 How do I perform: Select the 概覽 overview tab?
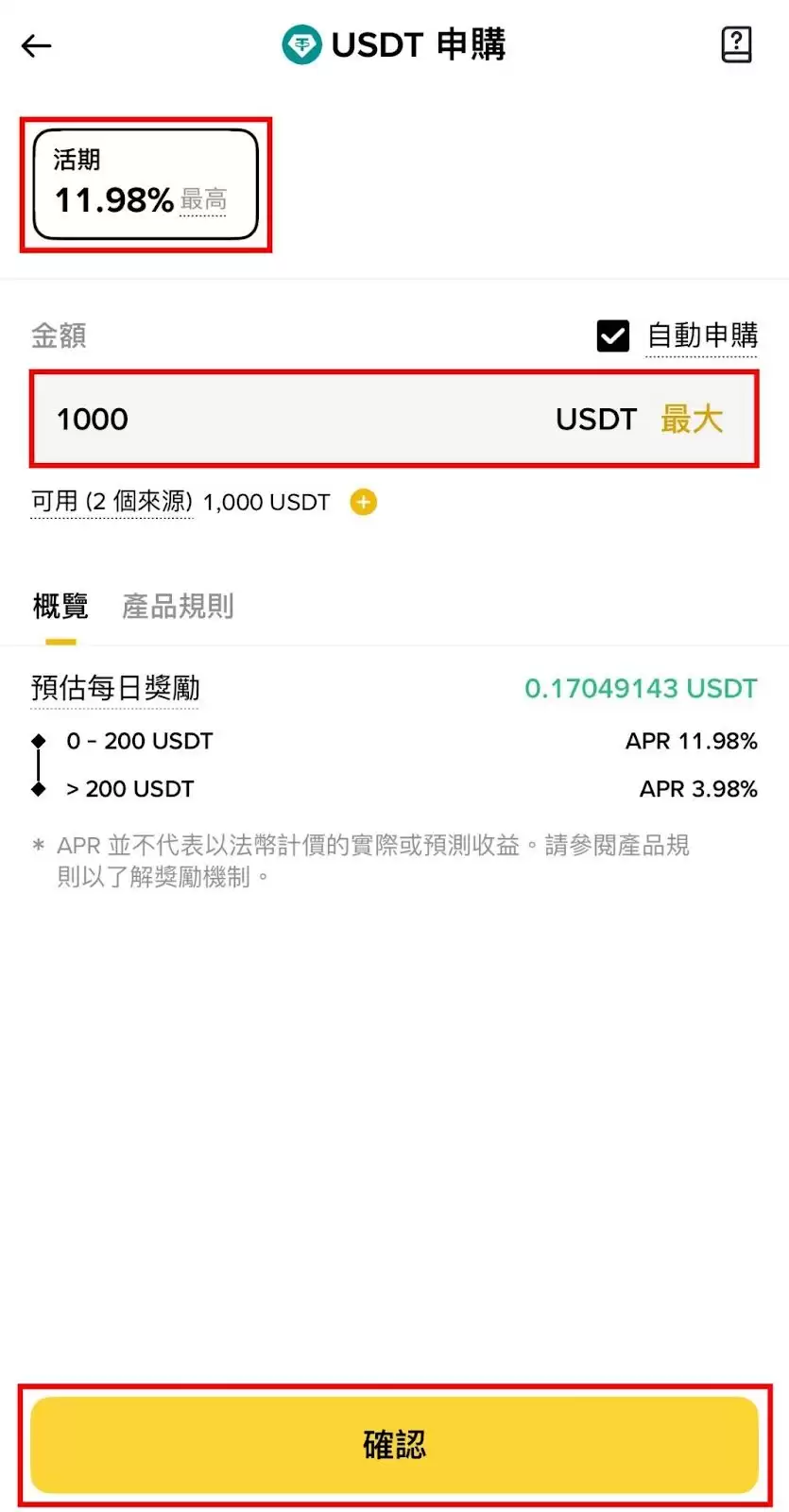coord(60,607)
